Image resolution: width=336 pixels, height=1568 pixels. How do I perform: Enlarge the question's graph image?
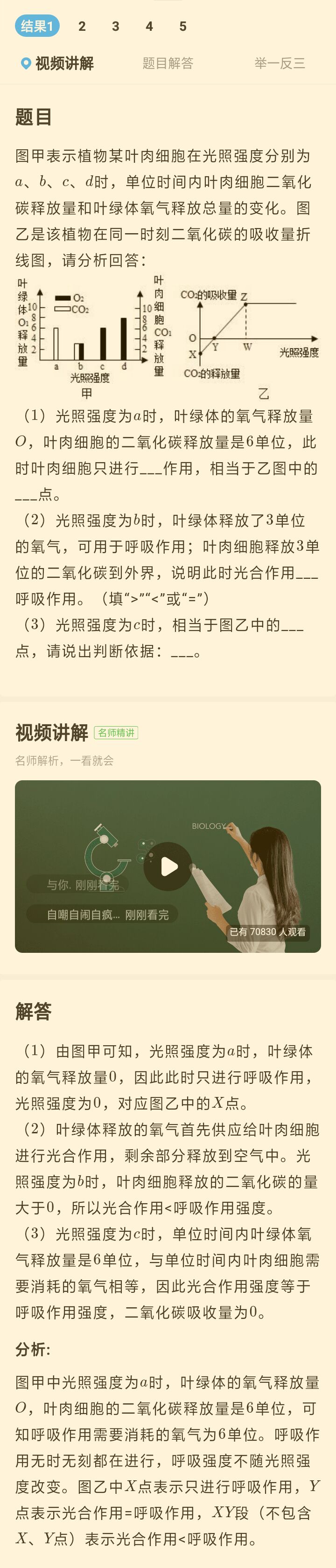168,337
